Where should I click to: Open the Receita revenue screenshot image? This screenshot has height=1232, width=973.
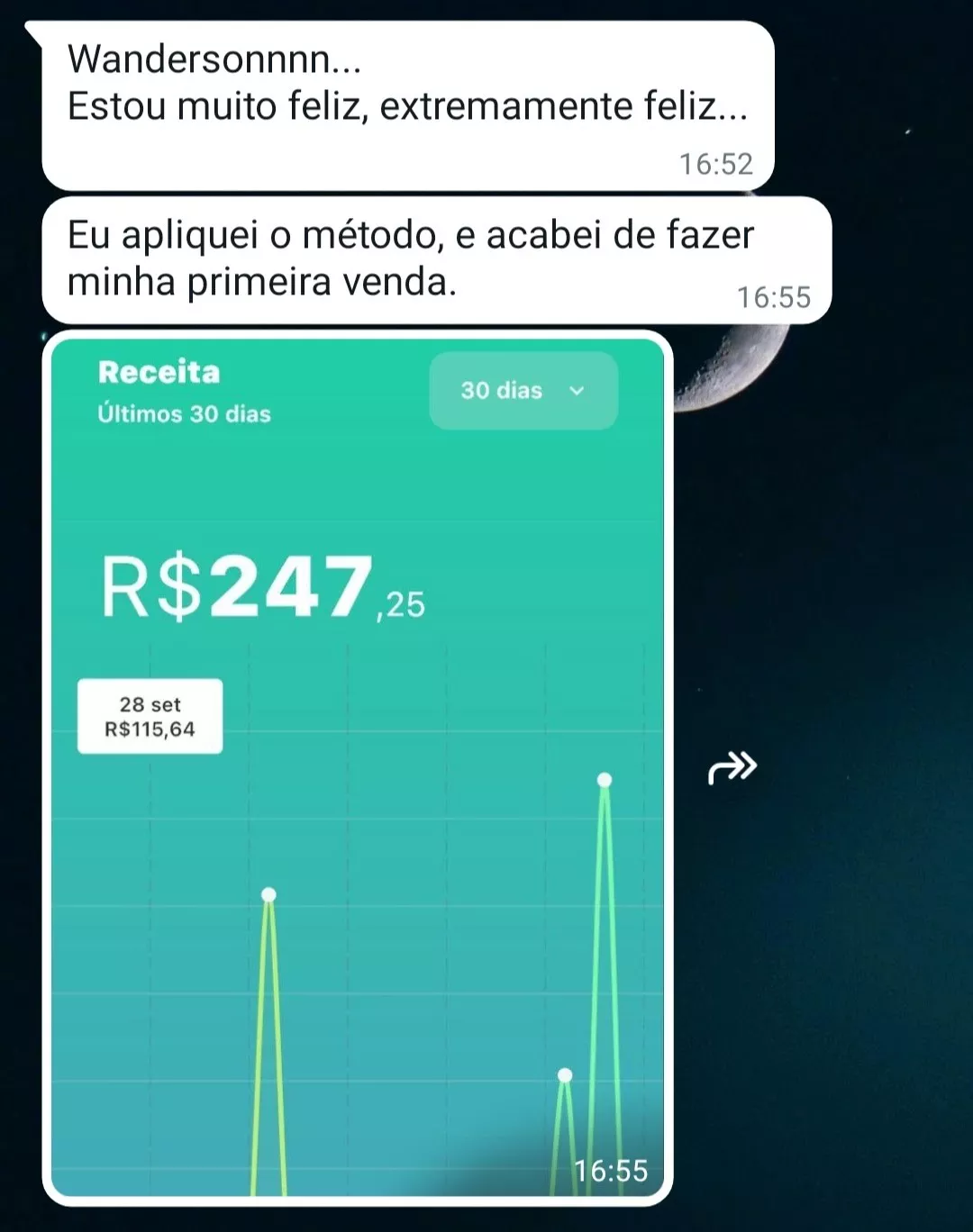tap(358, 767)
